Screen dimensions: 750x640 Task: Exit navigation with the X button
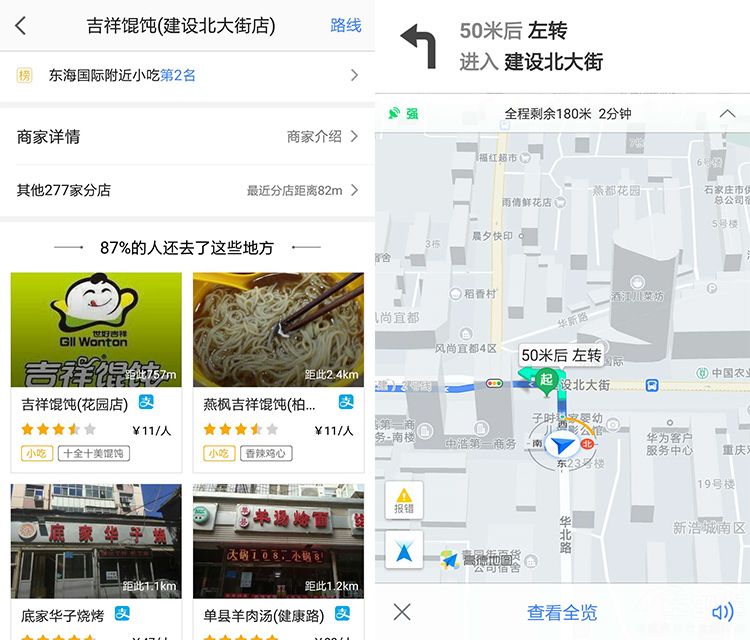click(x=402, y=612)
